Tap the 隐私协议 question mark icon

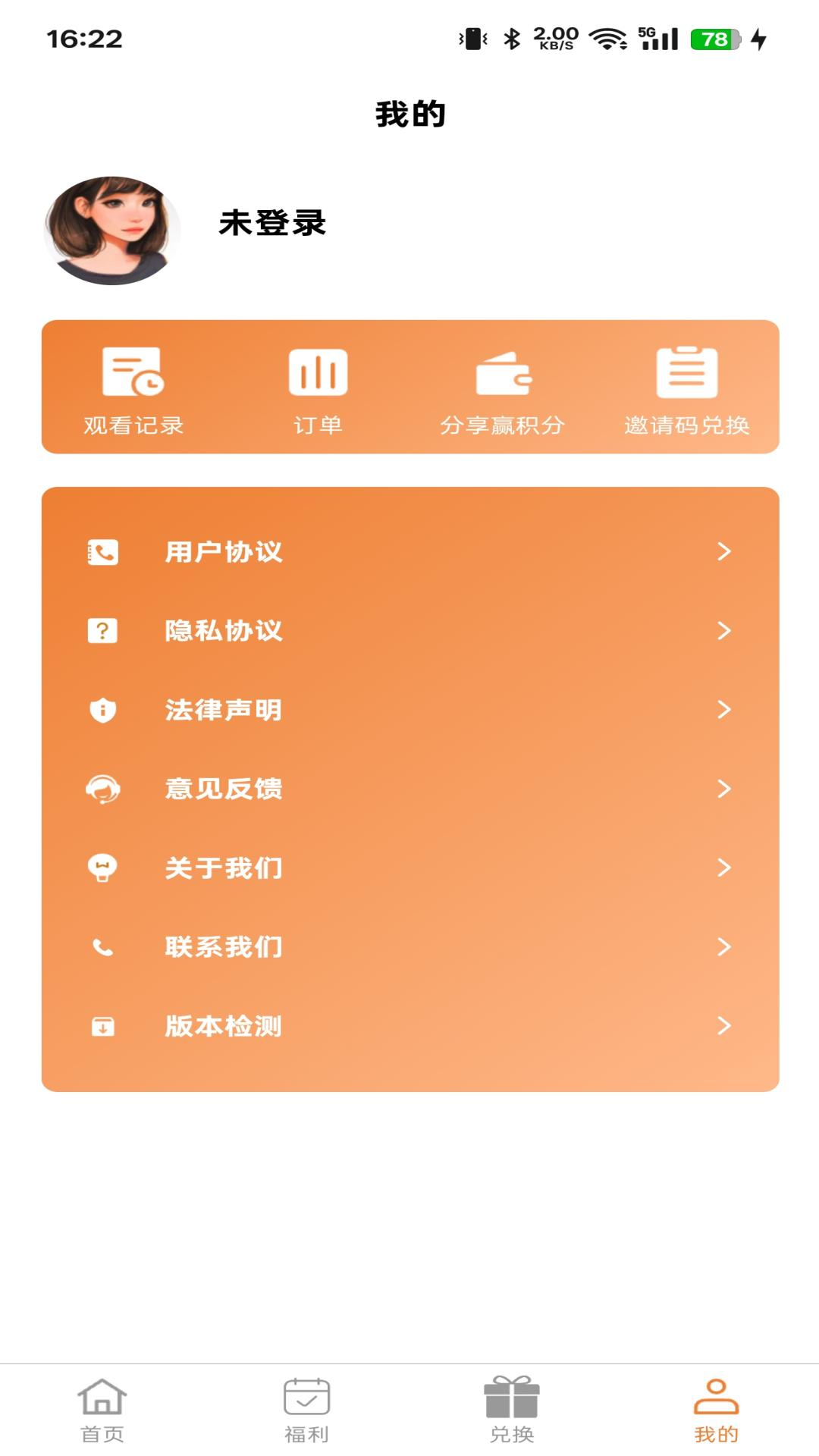point(102,632)
